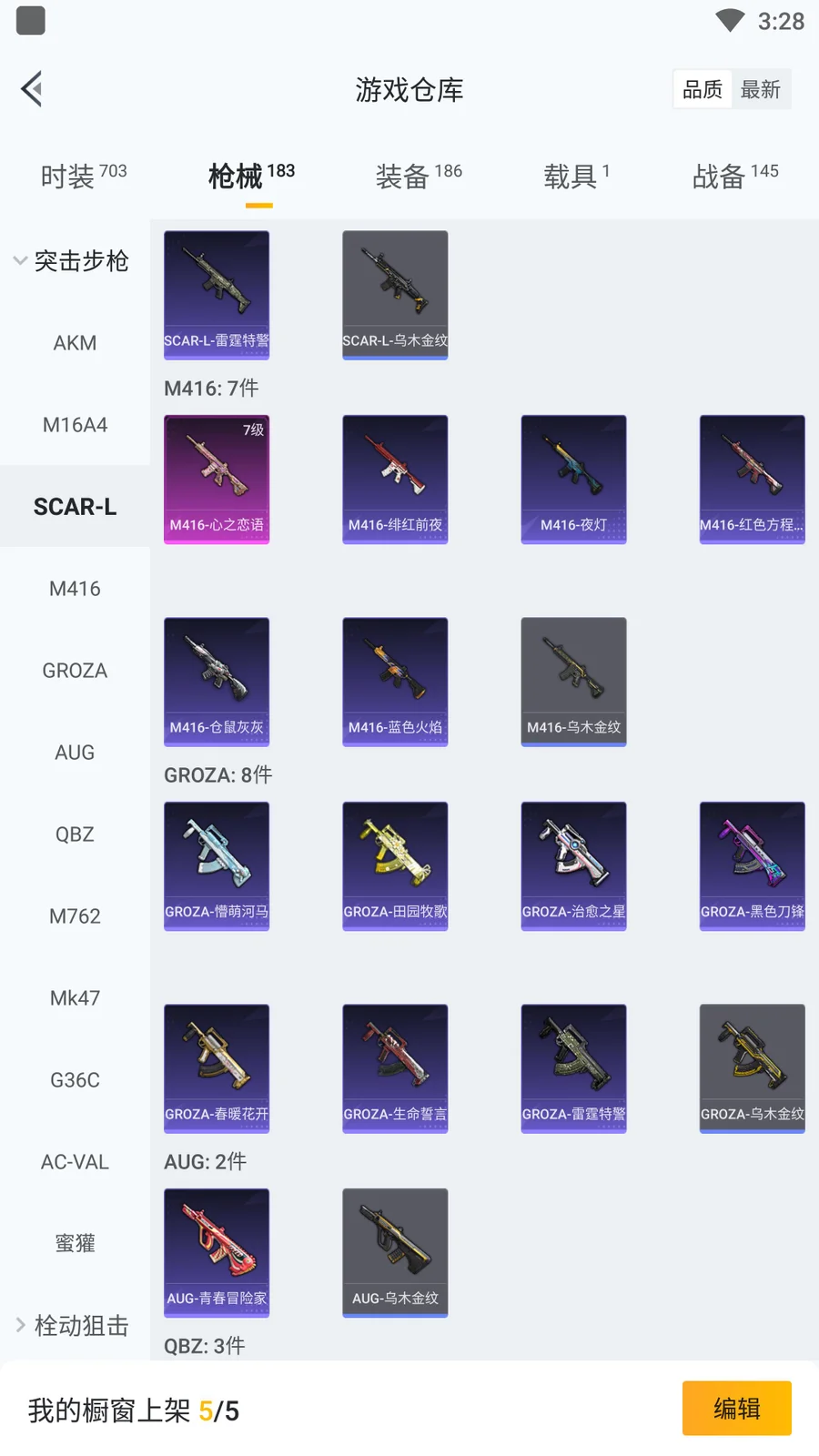Sort the warehouse by 最新
The height and width of the screenshot is (1456, 819).
point(761,89)
